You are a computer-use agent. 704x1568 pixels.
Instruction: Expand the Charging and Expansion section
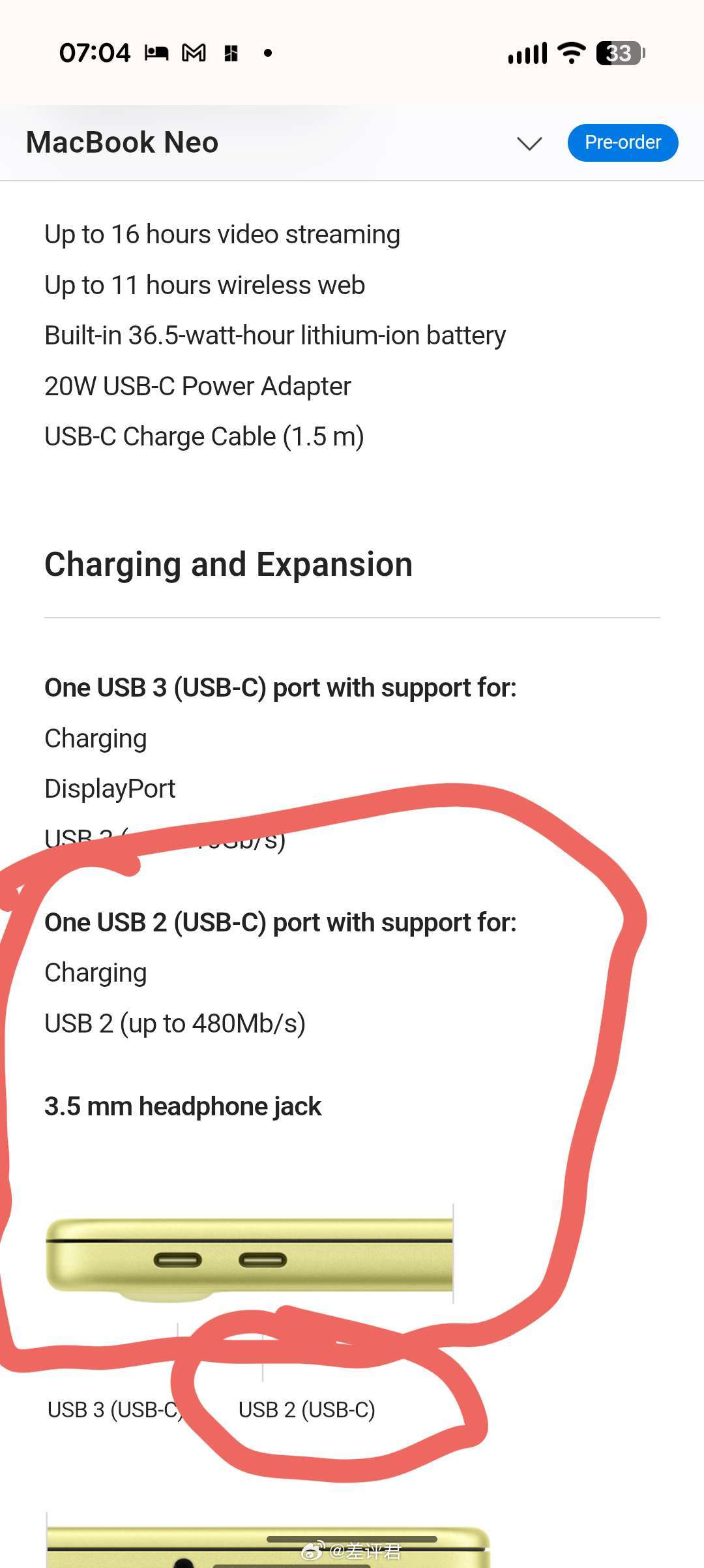tap(228, 564)
